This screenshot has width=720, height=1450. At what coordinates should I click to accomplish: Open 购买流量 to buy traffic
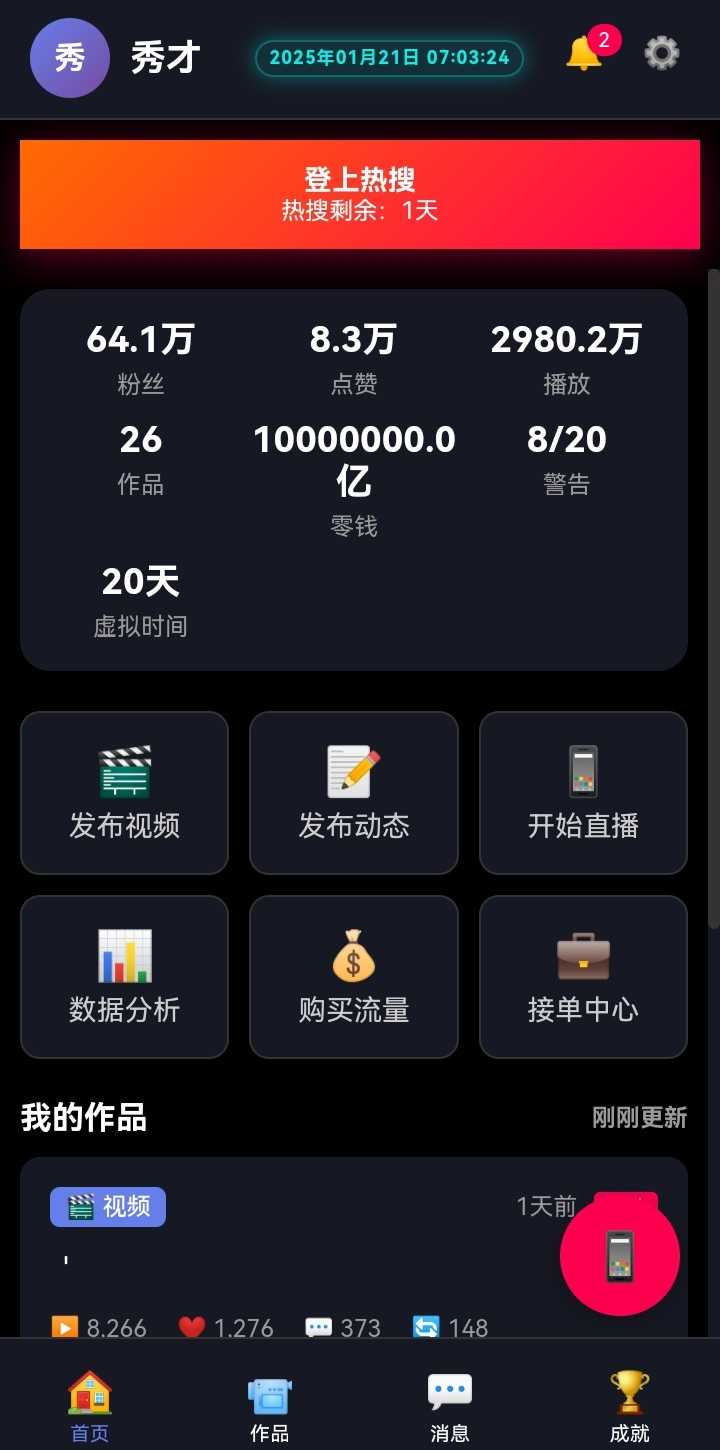tap(354, 977)
